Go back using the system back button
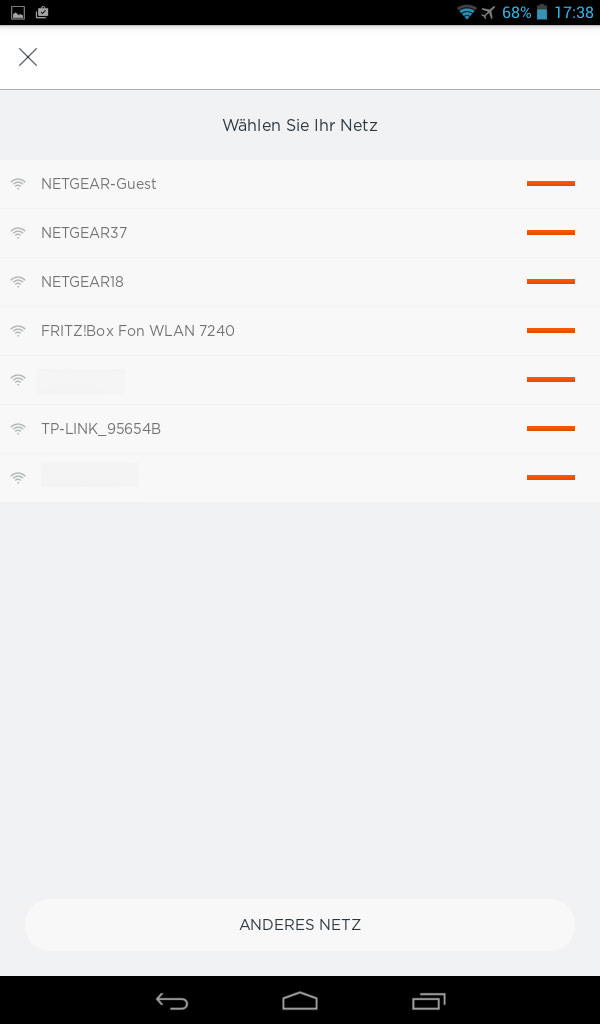 [172, 1000]
